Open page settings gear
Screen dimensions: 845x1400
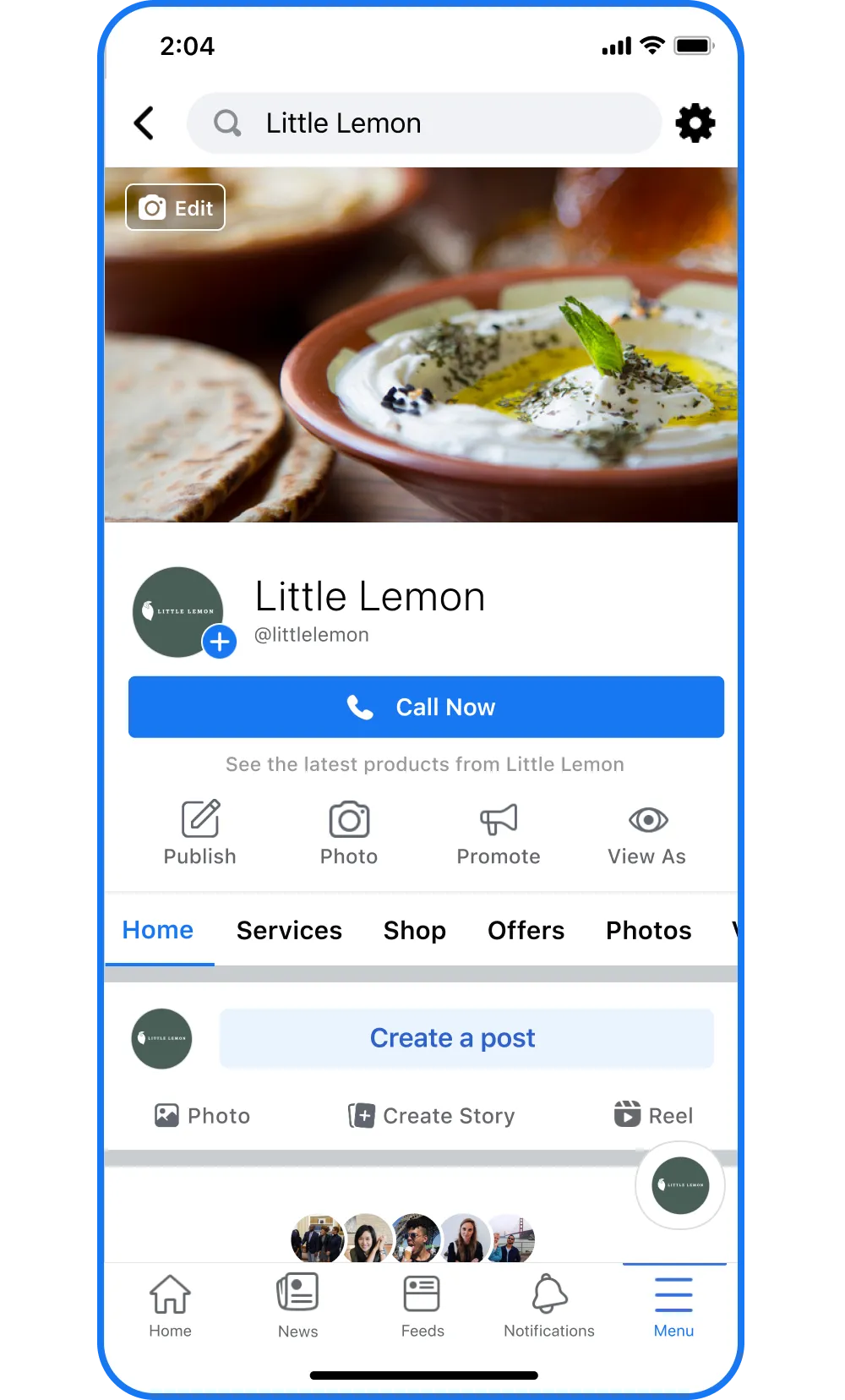point(695,123)
